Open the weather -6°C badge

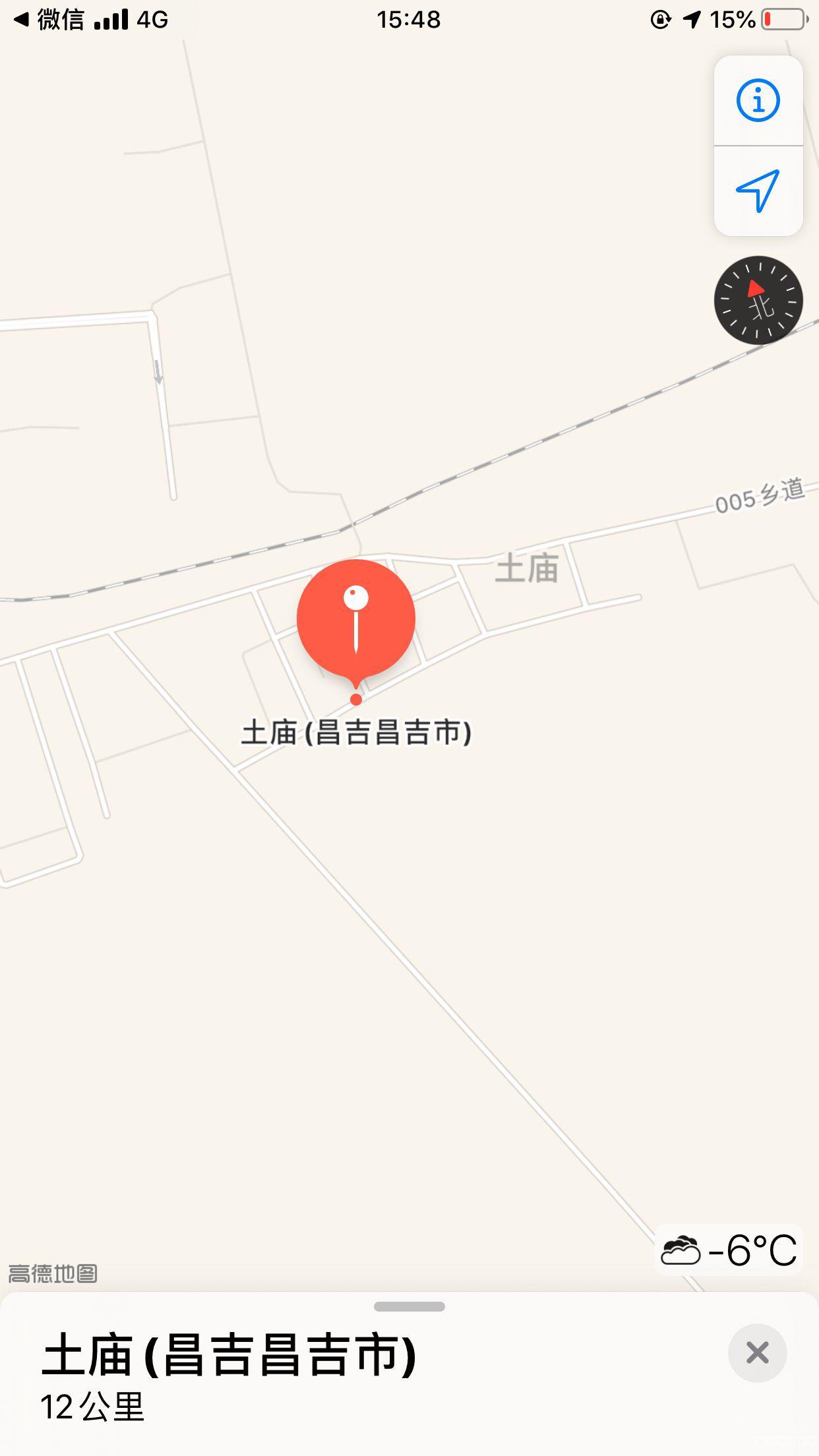pos(729,1250)
